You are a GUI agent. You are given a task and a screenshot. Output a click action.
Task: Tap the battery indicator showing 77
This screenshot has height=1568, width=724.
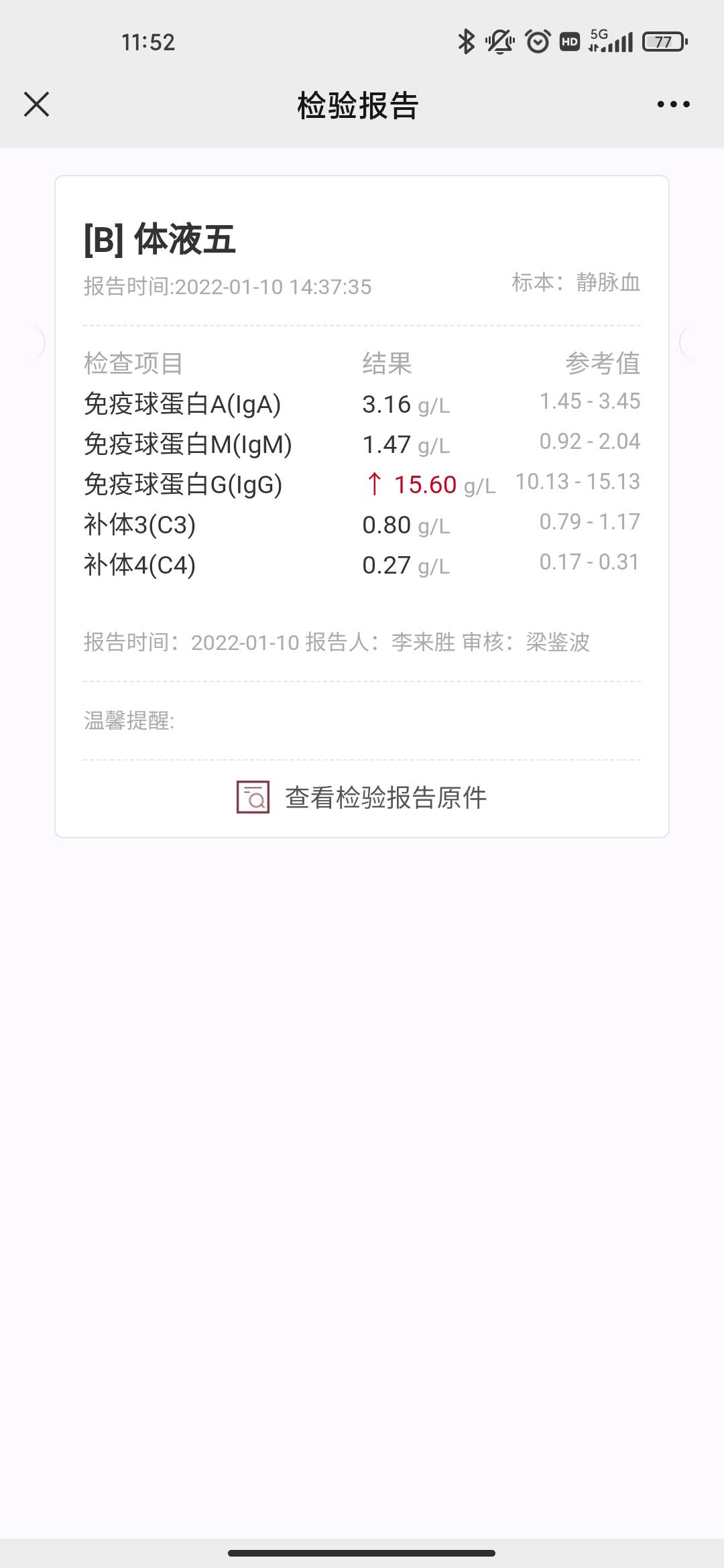point(664,42)
